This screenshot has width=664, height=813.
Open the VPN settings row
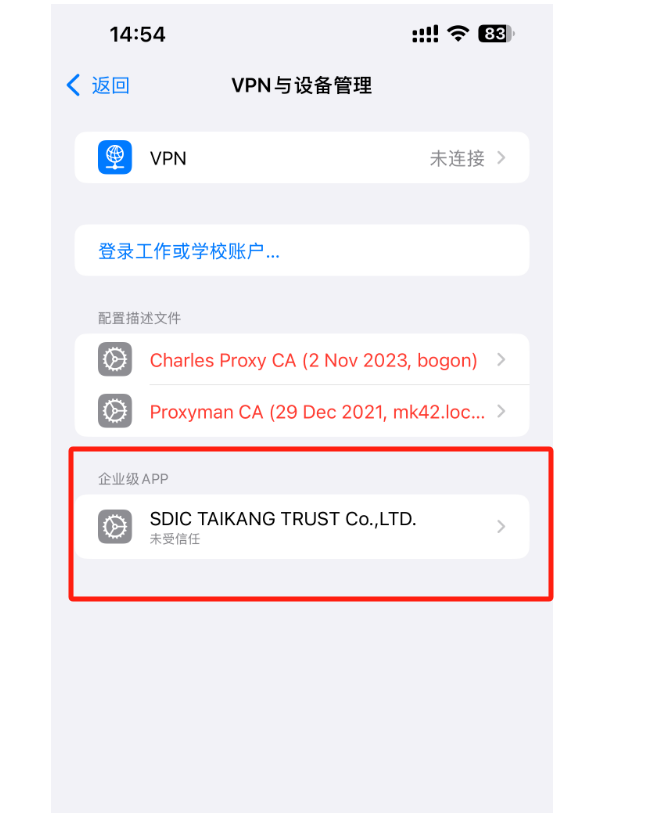[301, 158]
